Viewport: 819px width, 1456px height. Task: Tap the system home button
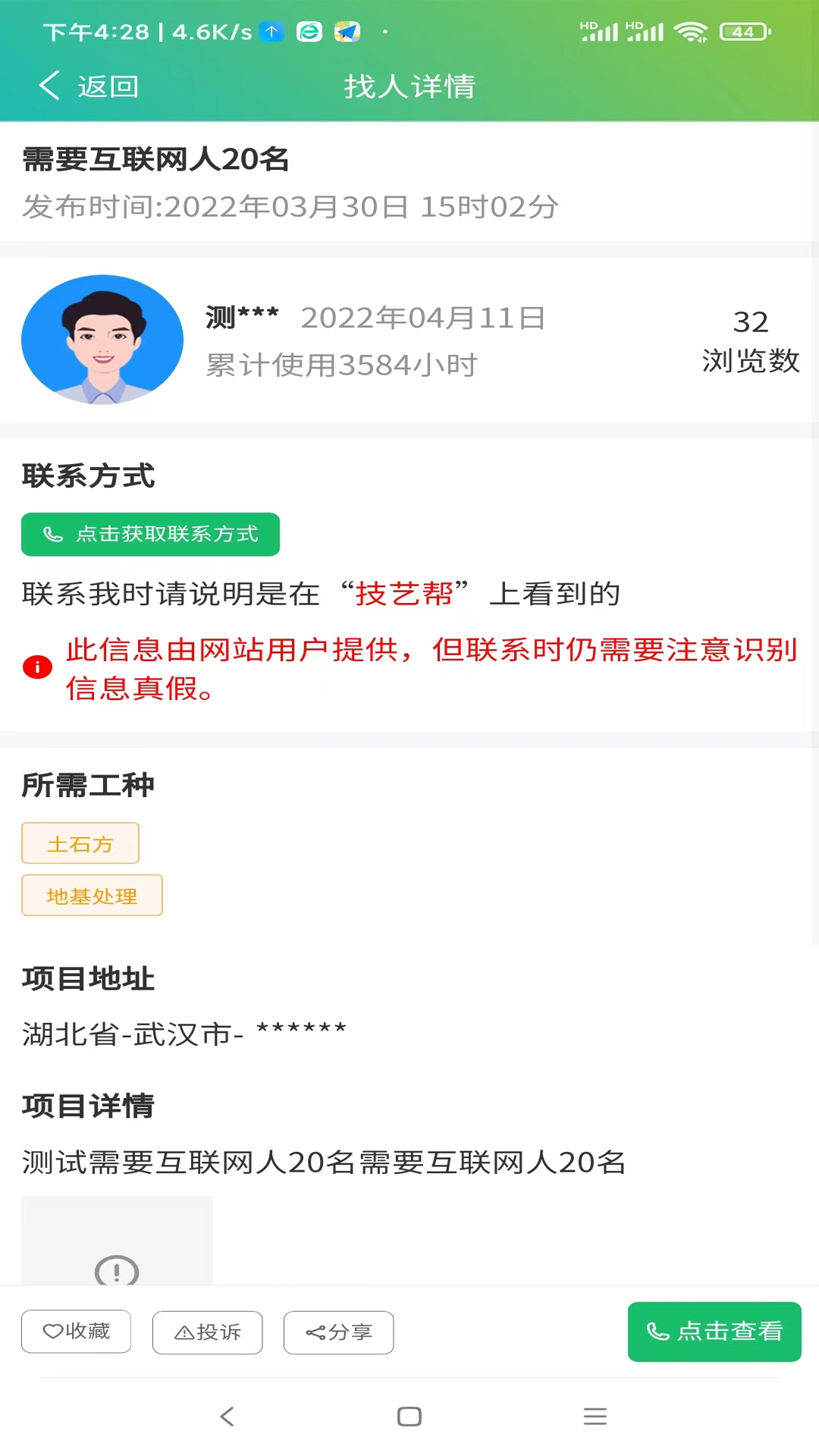tap(409, 1417)
